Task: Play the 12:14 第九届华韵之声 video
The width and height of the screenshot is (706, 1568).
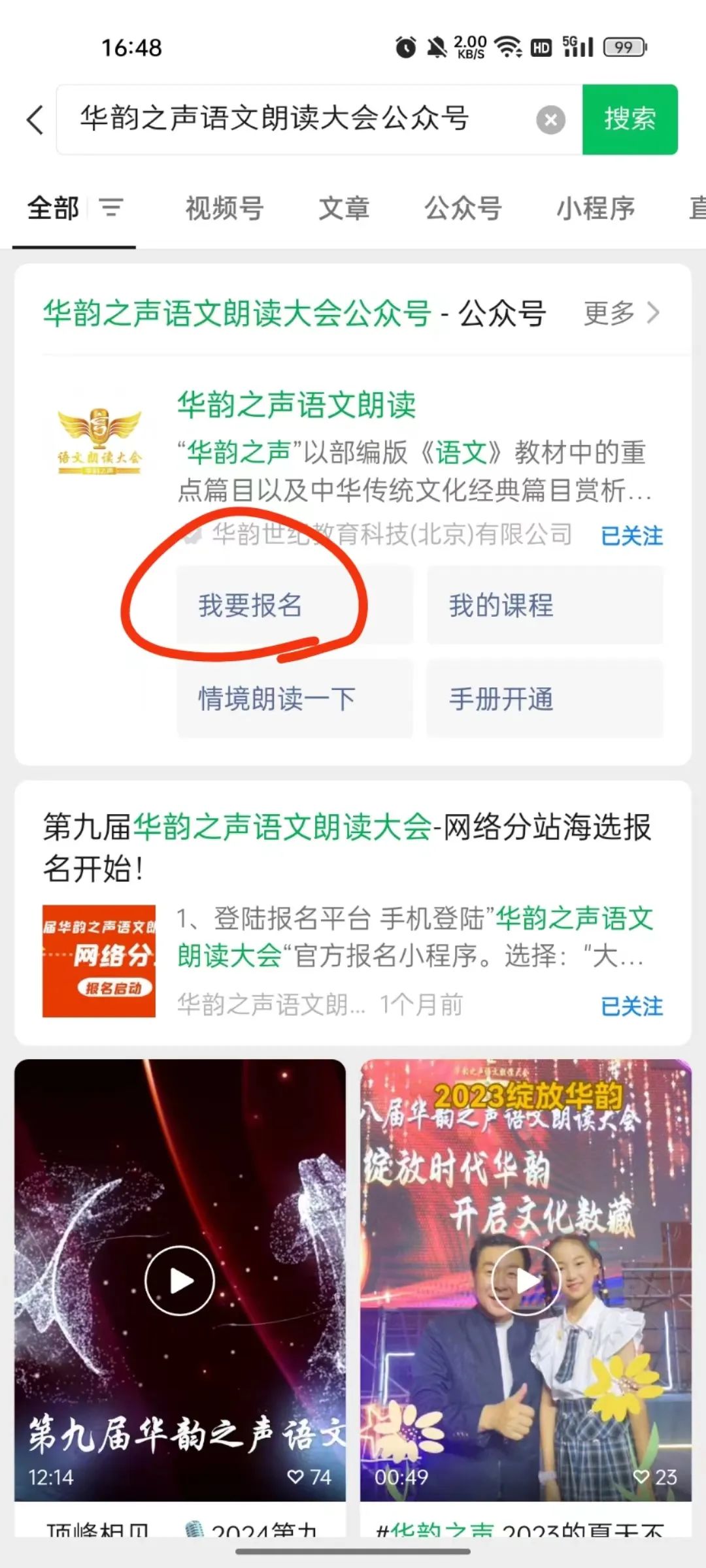Action: coord(180,1281)
